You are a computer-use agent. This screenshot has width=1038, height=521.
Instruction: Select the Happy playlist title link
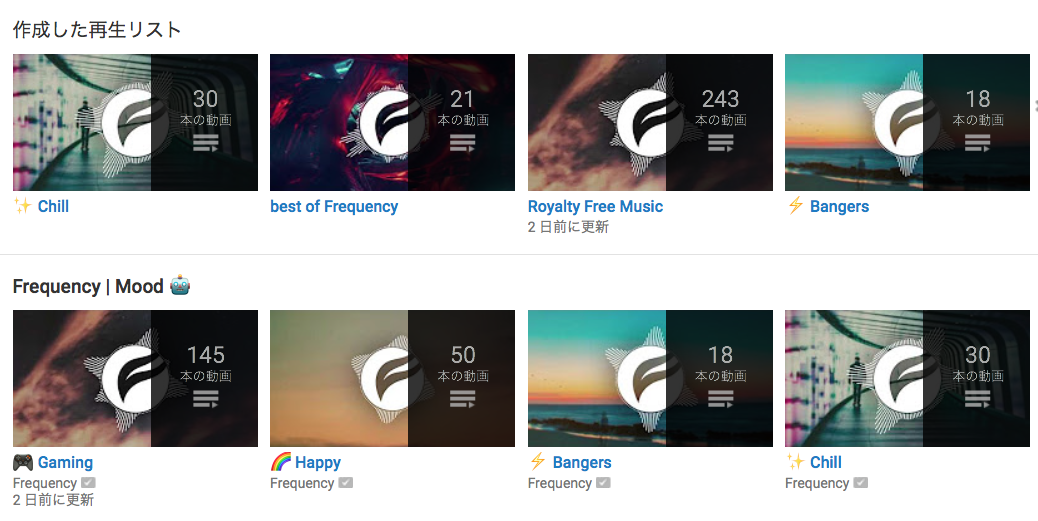tap(318, 463)
